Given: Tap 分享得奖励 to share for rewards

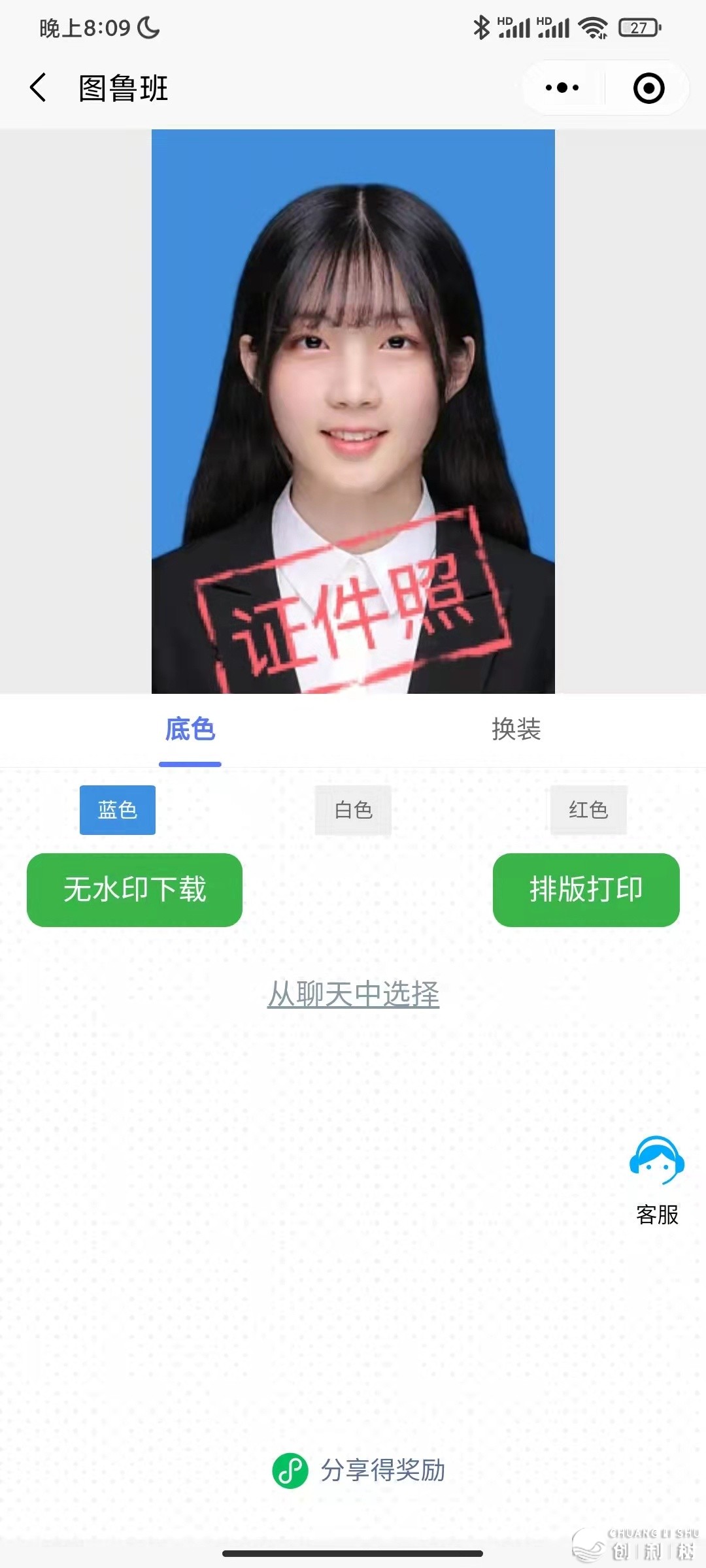Looking at the screenshot, I should tap(359, 1470).
